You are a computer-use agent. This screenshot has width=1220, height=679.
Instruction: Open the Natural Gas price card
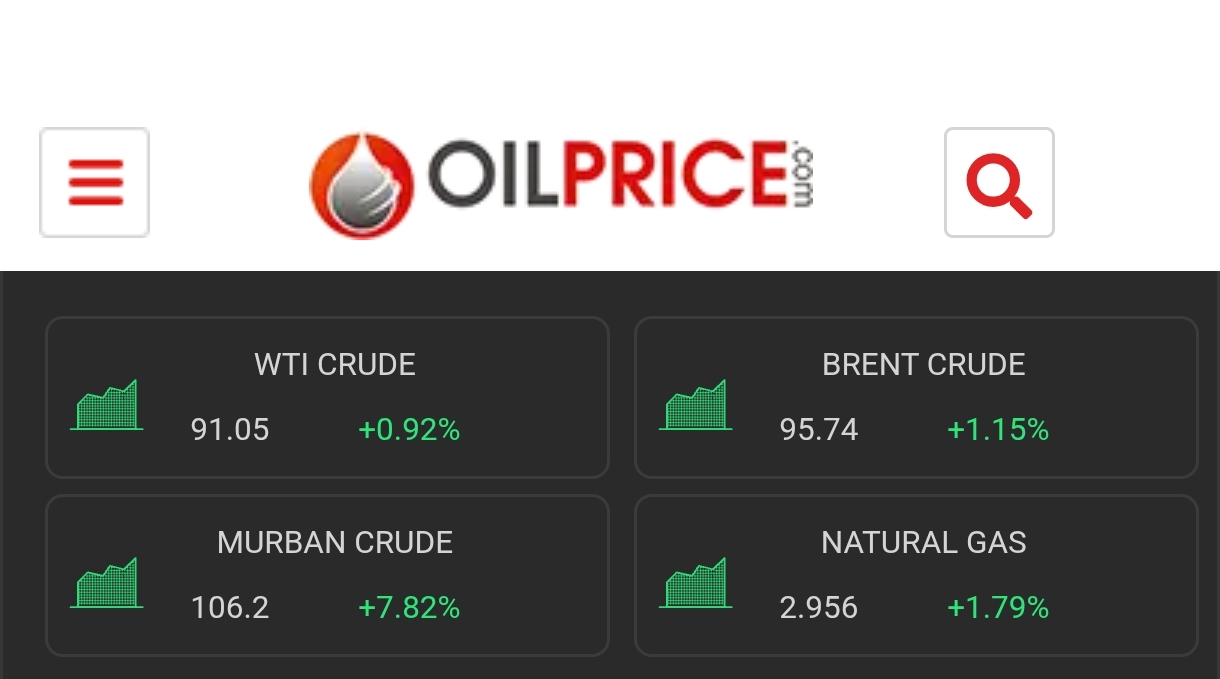click(x=916, y=576)
